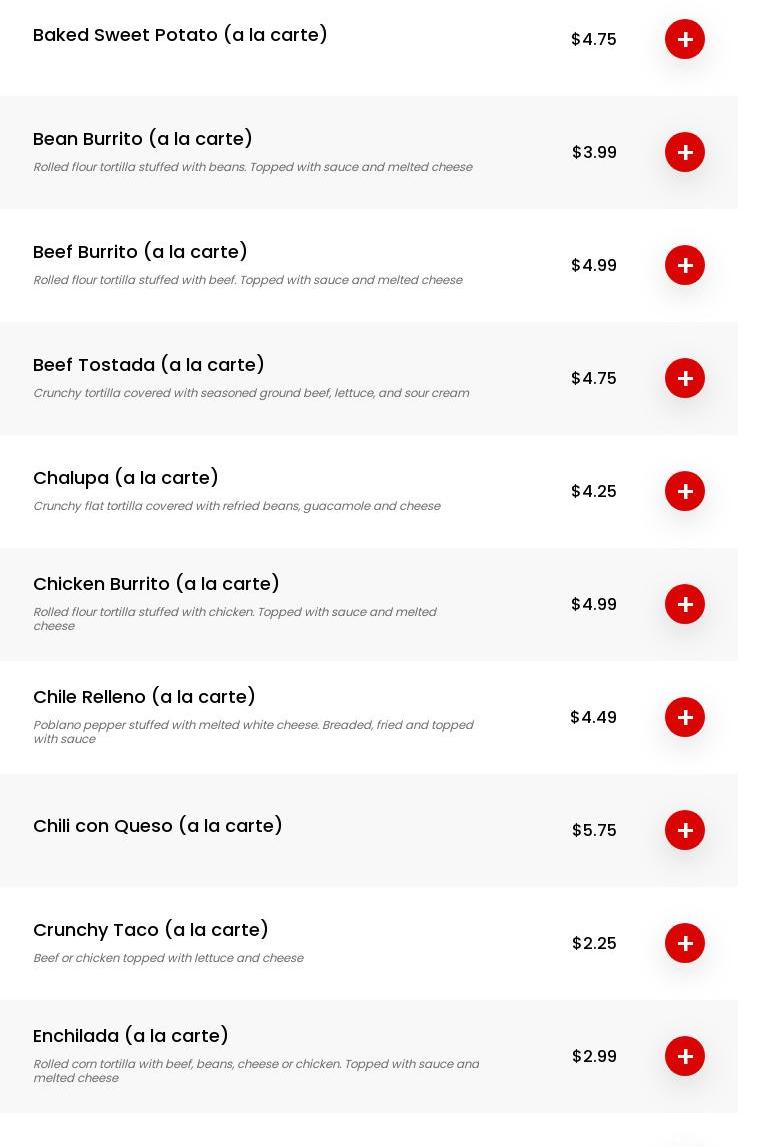Add the Chalupa using its plus button

tap(685, 491)
